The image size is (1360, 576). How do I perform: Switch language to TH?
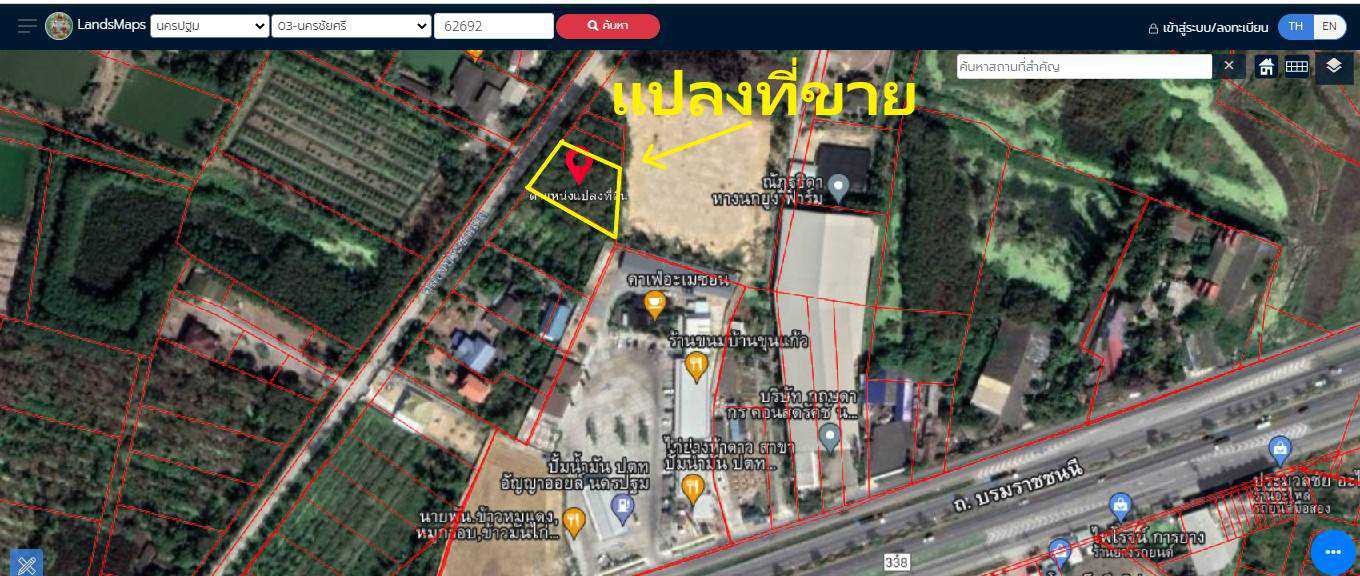tap(1295, 27)
